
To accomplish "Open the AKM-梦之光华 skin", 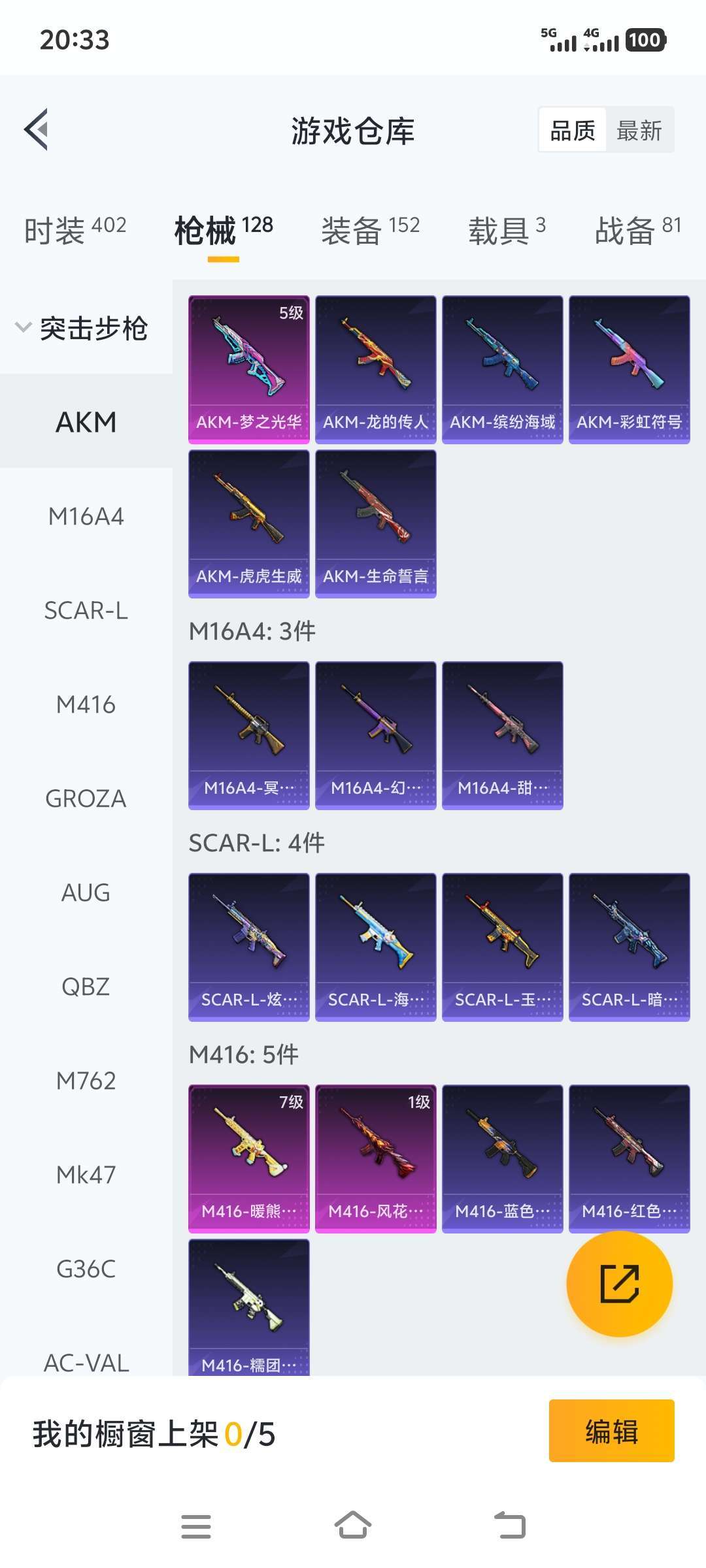I will [x=249, y=370].
